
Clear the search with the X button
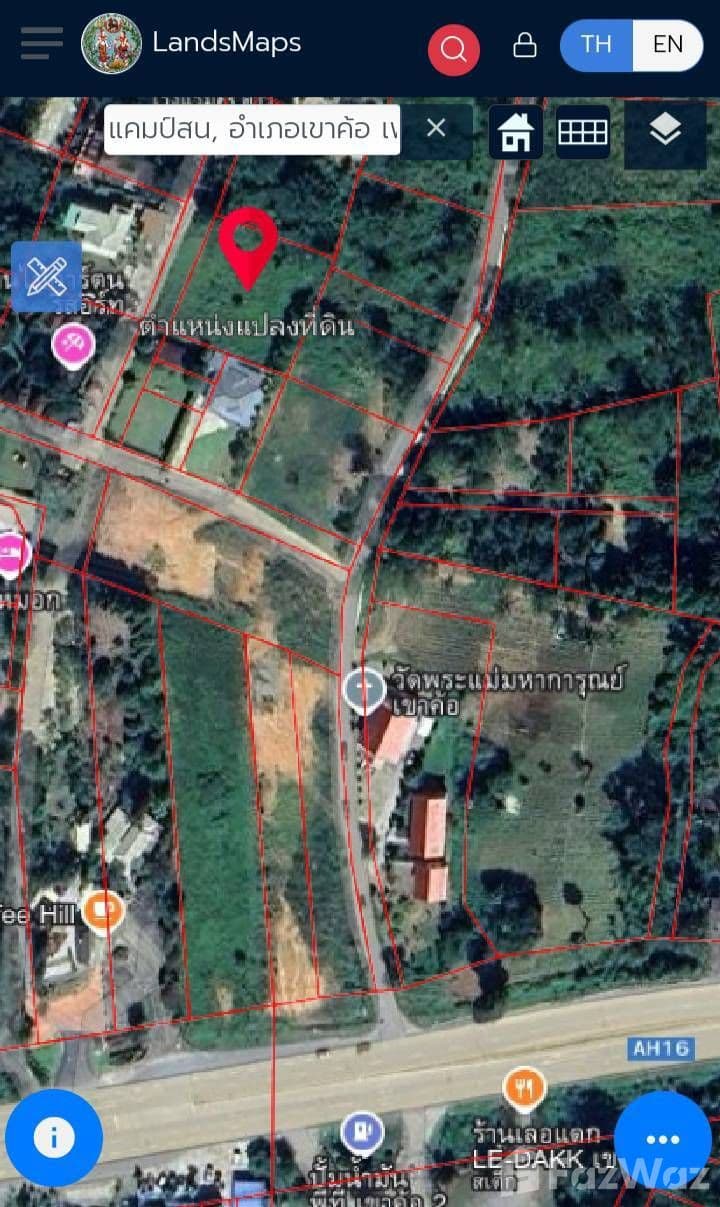click(x=435, y=128)
